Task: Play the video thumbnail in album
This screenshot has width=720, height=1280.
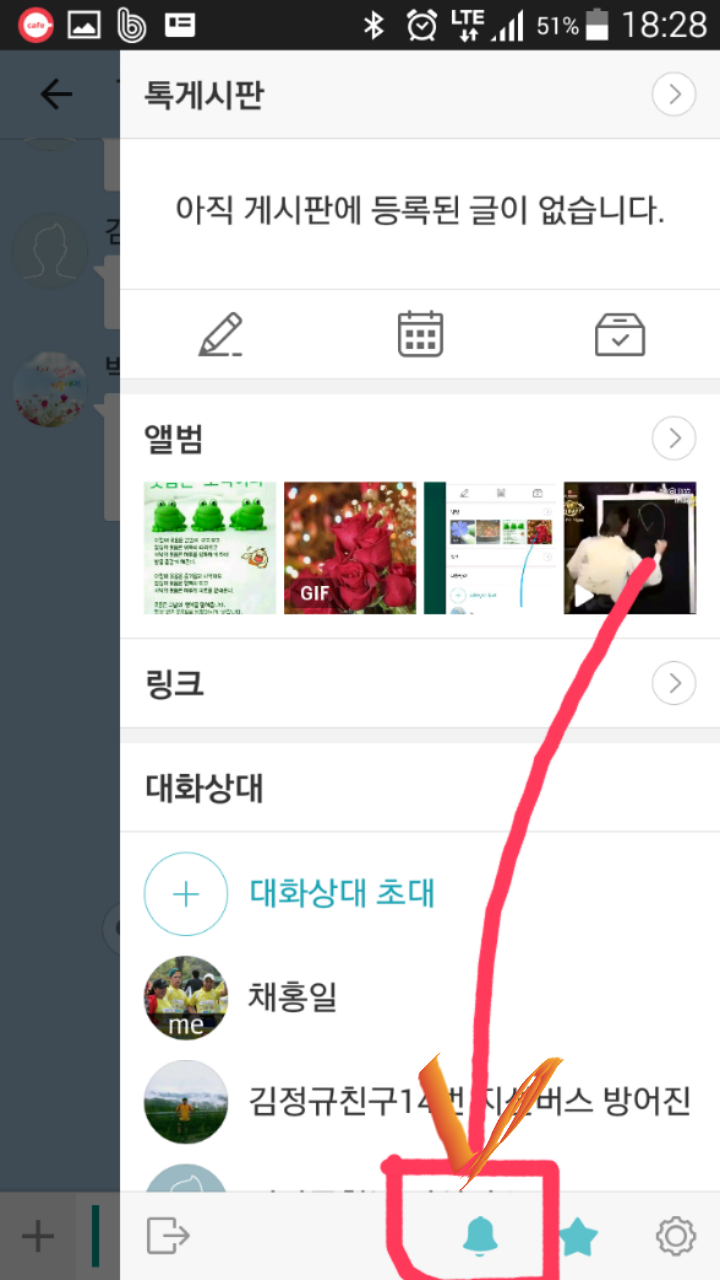Action: (630, 548)
